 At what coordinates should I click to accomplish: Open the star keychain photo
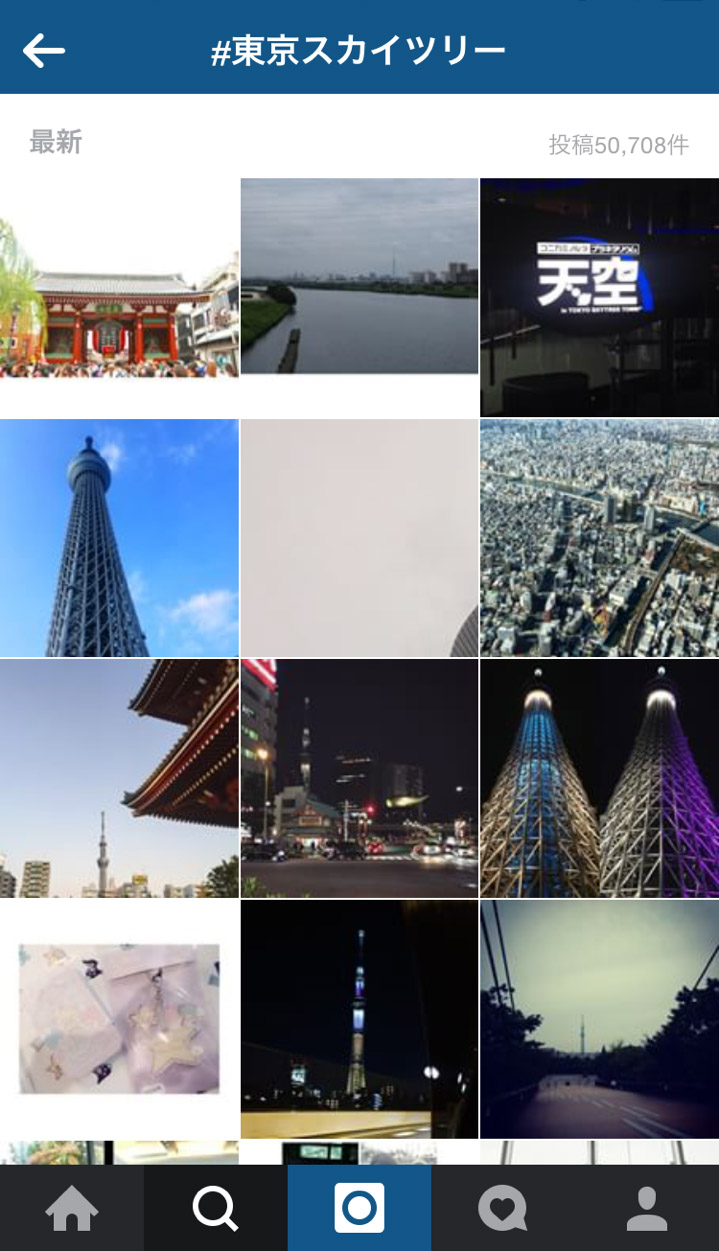click(119, 1018)
